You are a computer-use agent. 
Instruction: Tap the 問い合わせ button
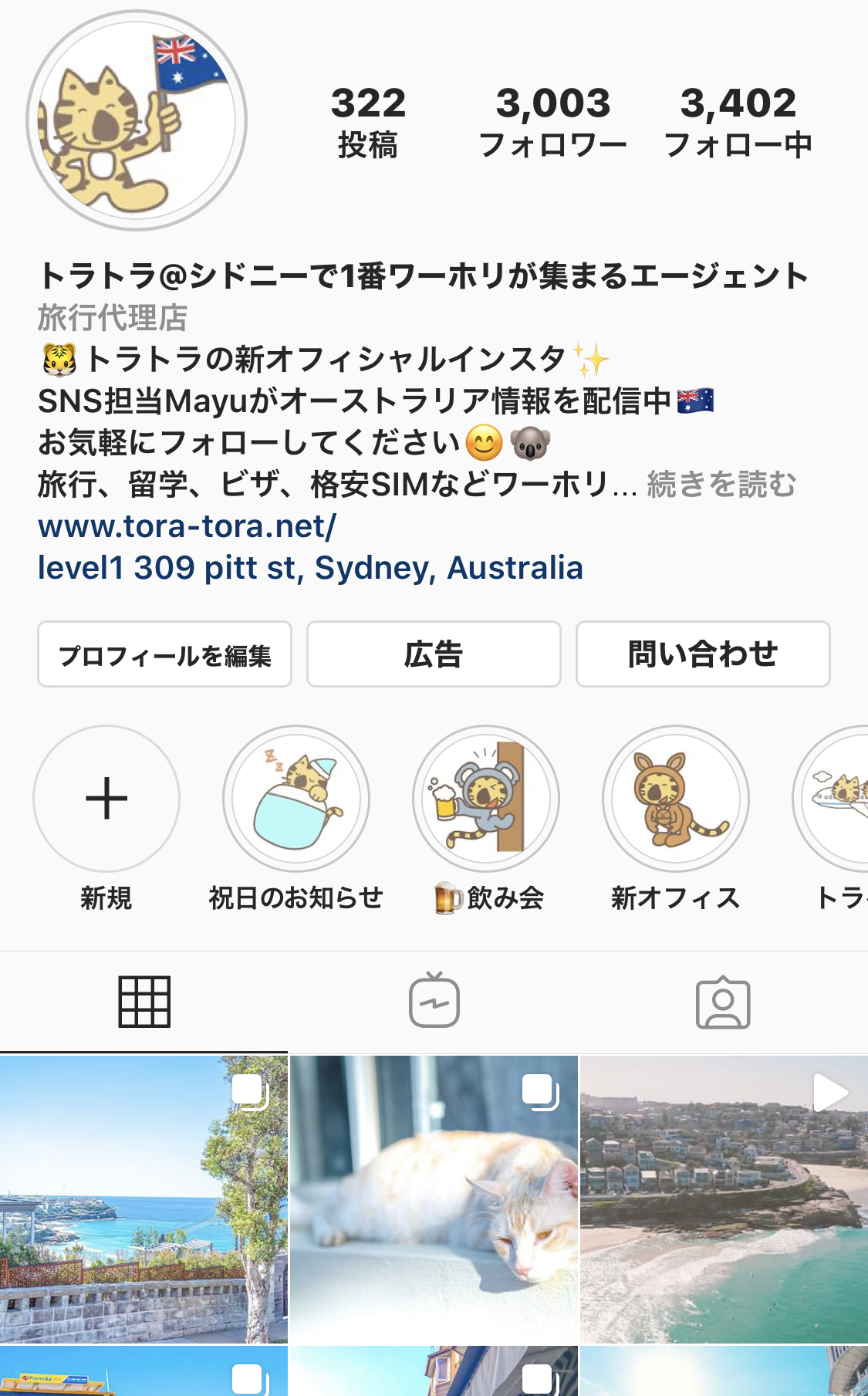tap(703, 654)
